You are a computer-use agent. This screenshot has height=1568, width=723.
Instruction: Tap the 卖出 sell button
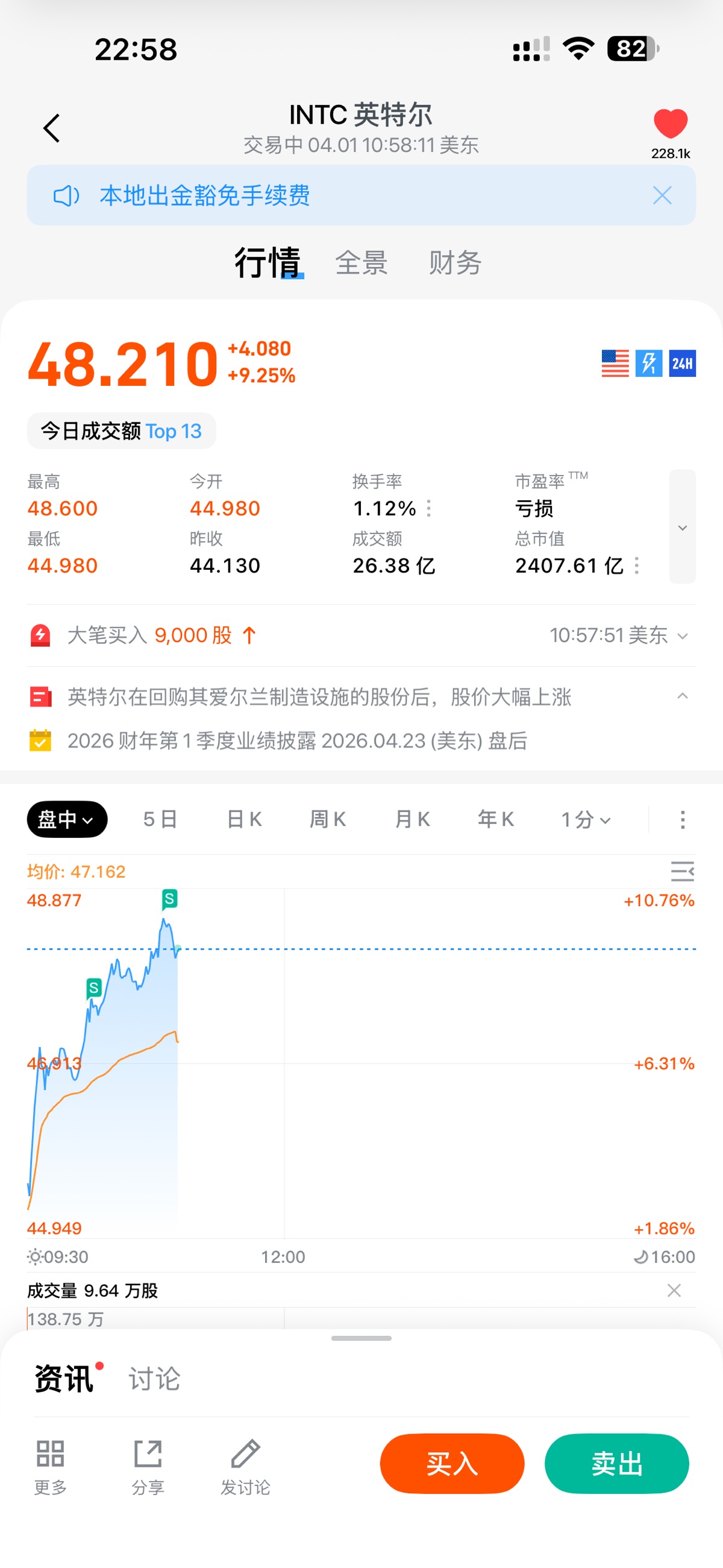[616, 1463]
